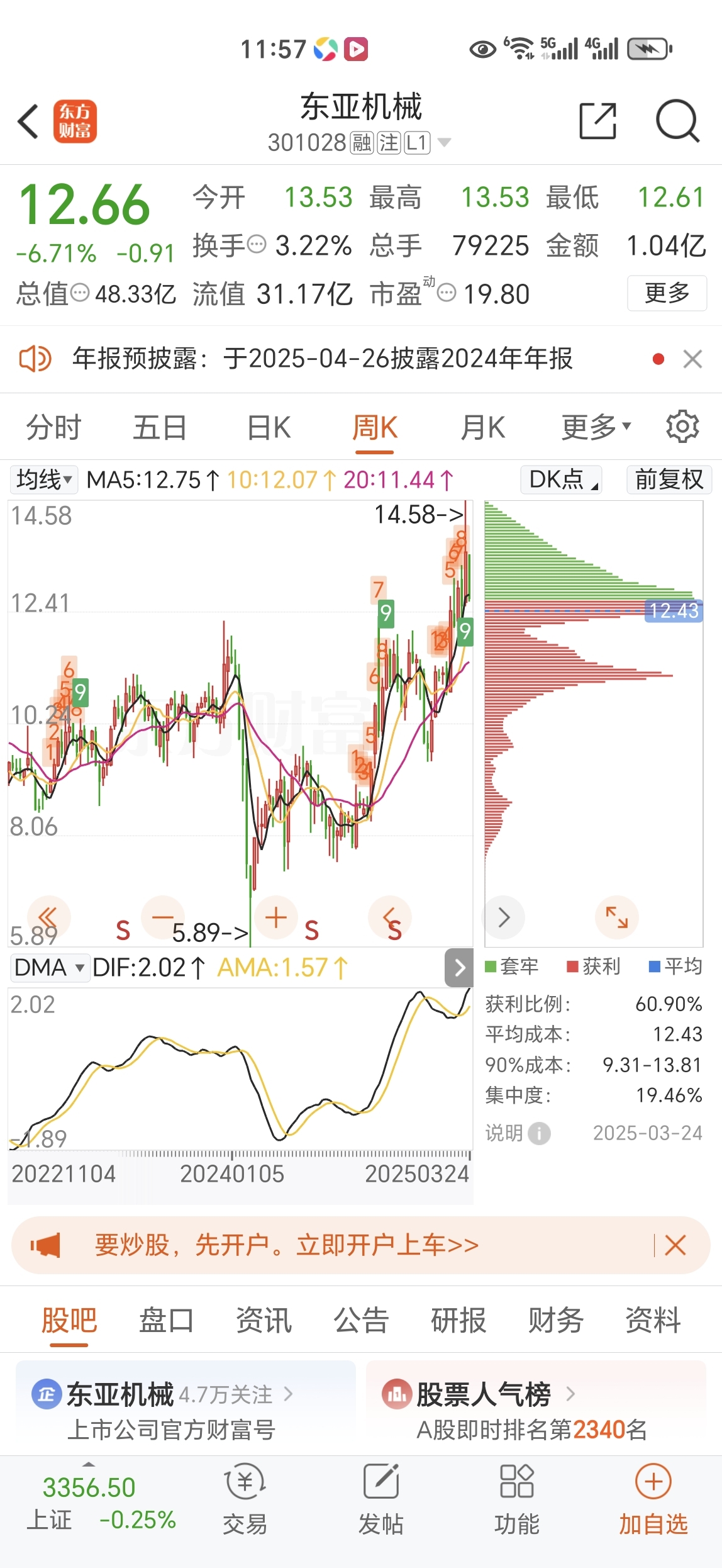
Task: Switch to the 月K chart
Action: click(x=482, y=428)
